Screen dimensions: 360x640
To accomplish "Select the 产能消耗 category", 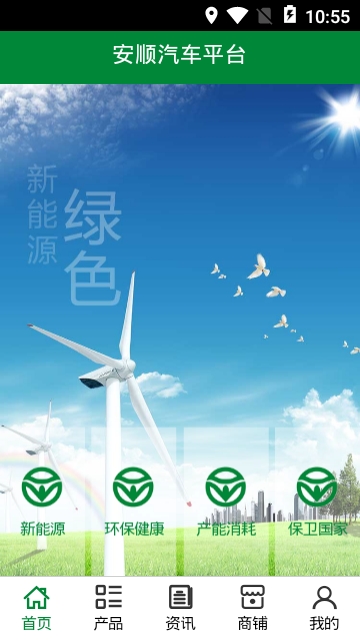I will pos(226,502).
